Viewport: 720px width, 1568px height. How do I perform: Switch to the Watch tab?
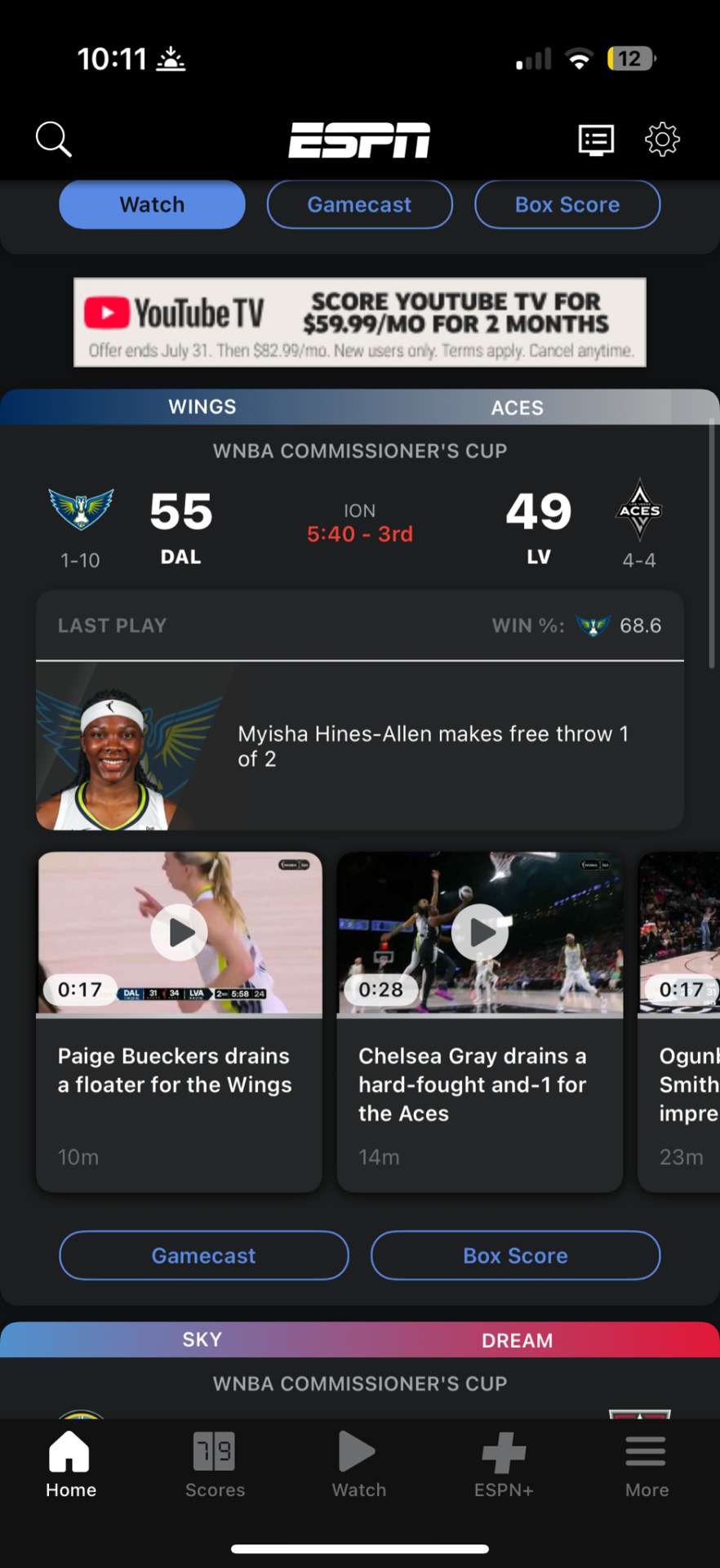(358, 1464)
